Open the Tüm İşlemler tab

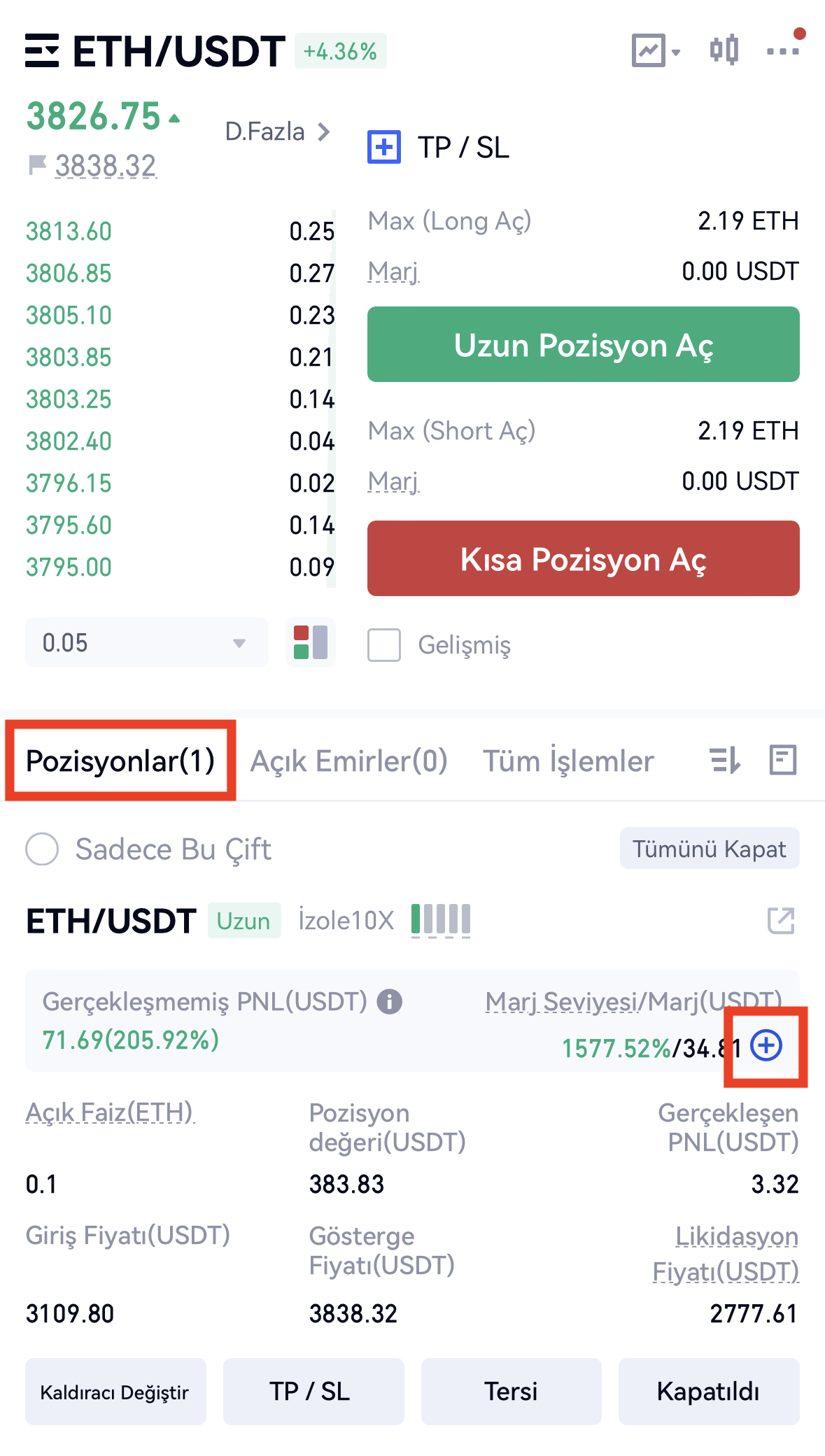568,761
